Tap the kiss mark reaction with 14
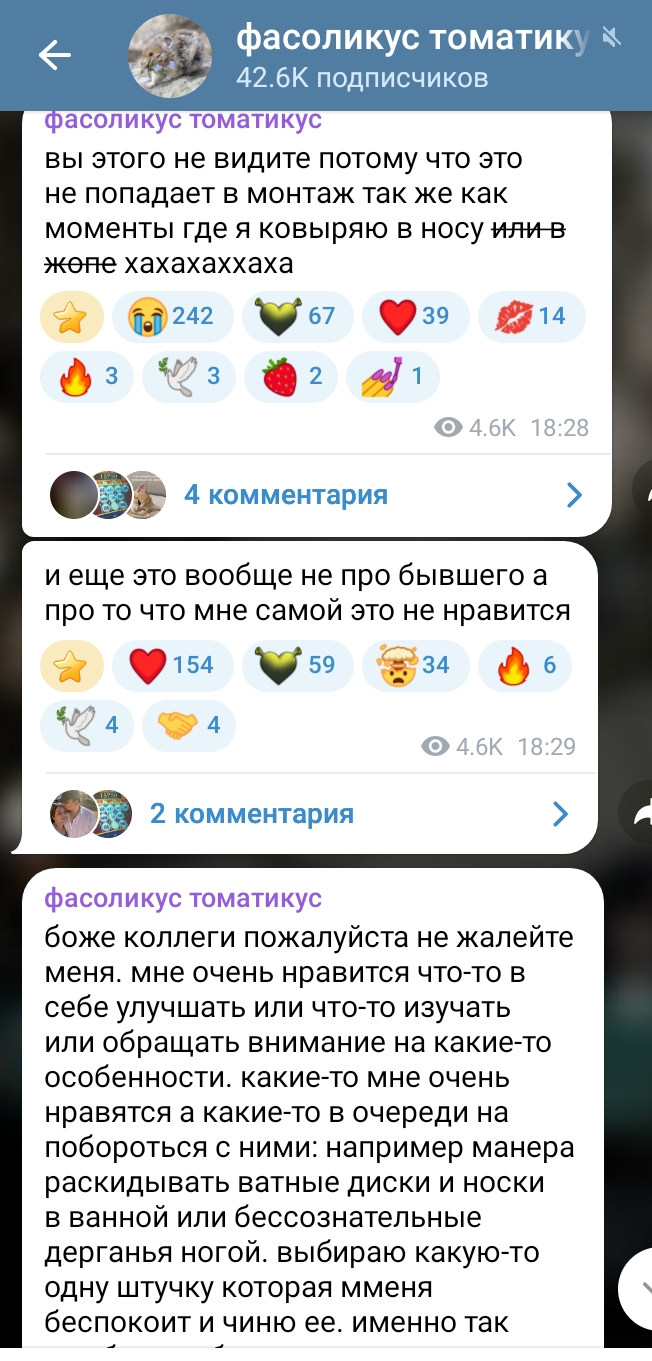The image size is (652, 1361). [533, 317]
